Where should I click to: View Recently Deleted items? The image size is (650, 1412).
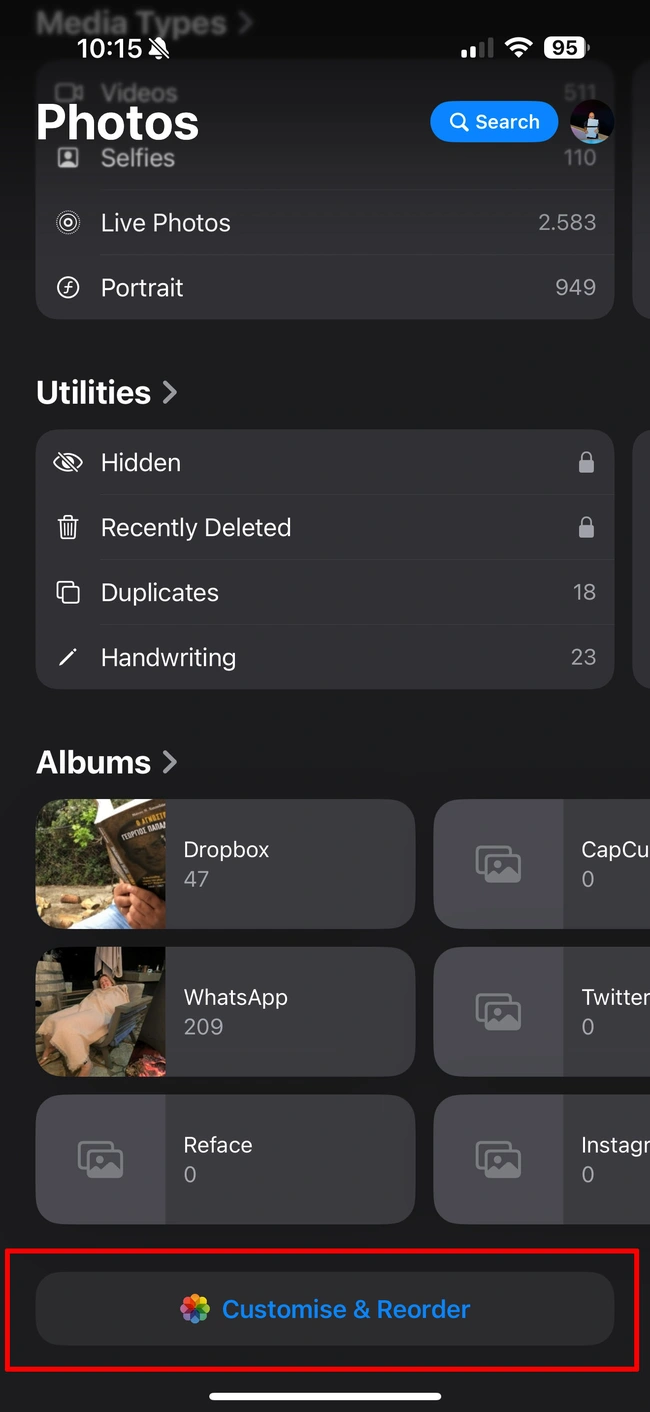click(324, 528)
